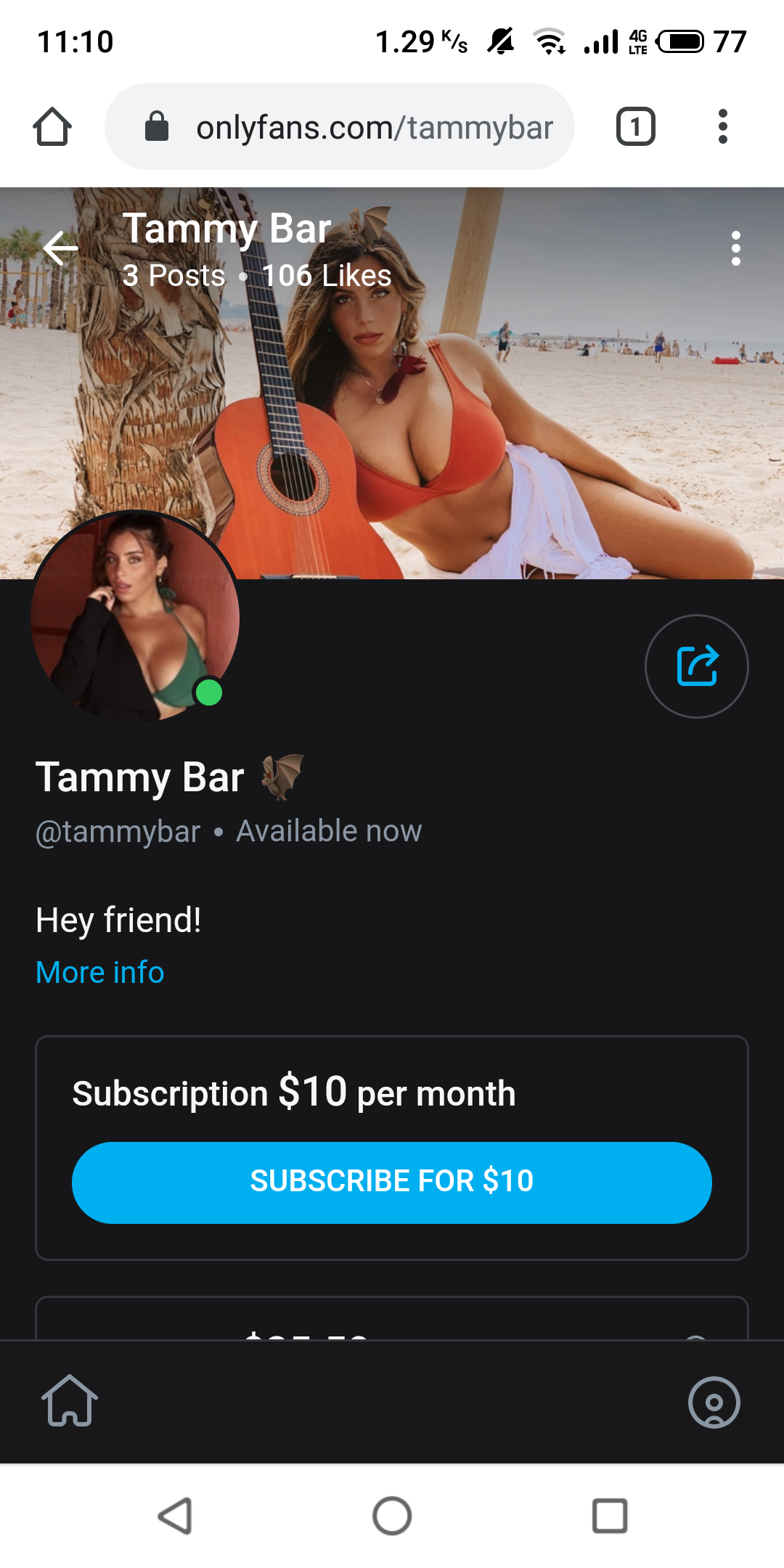Expand the More info section
Image resolution: width=784 pixels, height=1568 pixels.
(99, 972)
